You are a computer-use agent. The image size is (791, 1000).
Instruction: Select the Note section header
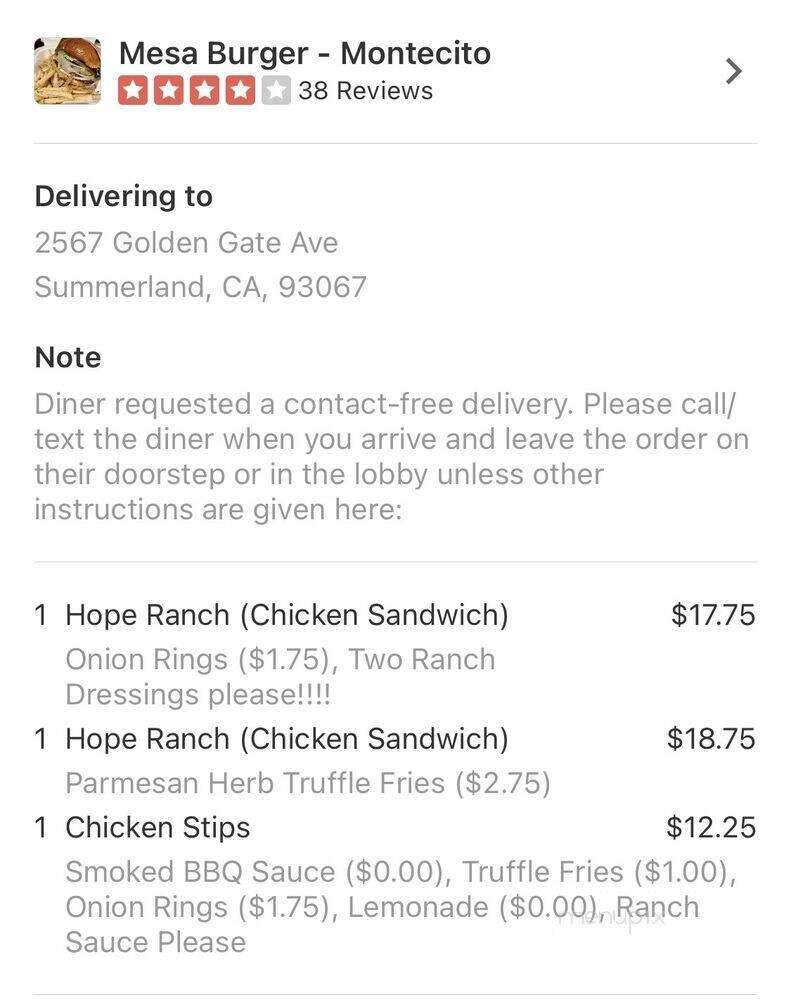pyautogui.click(x=67, y=357)
